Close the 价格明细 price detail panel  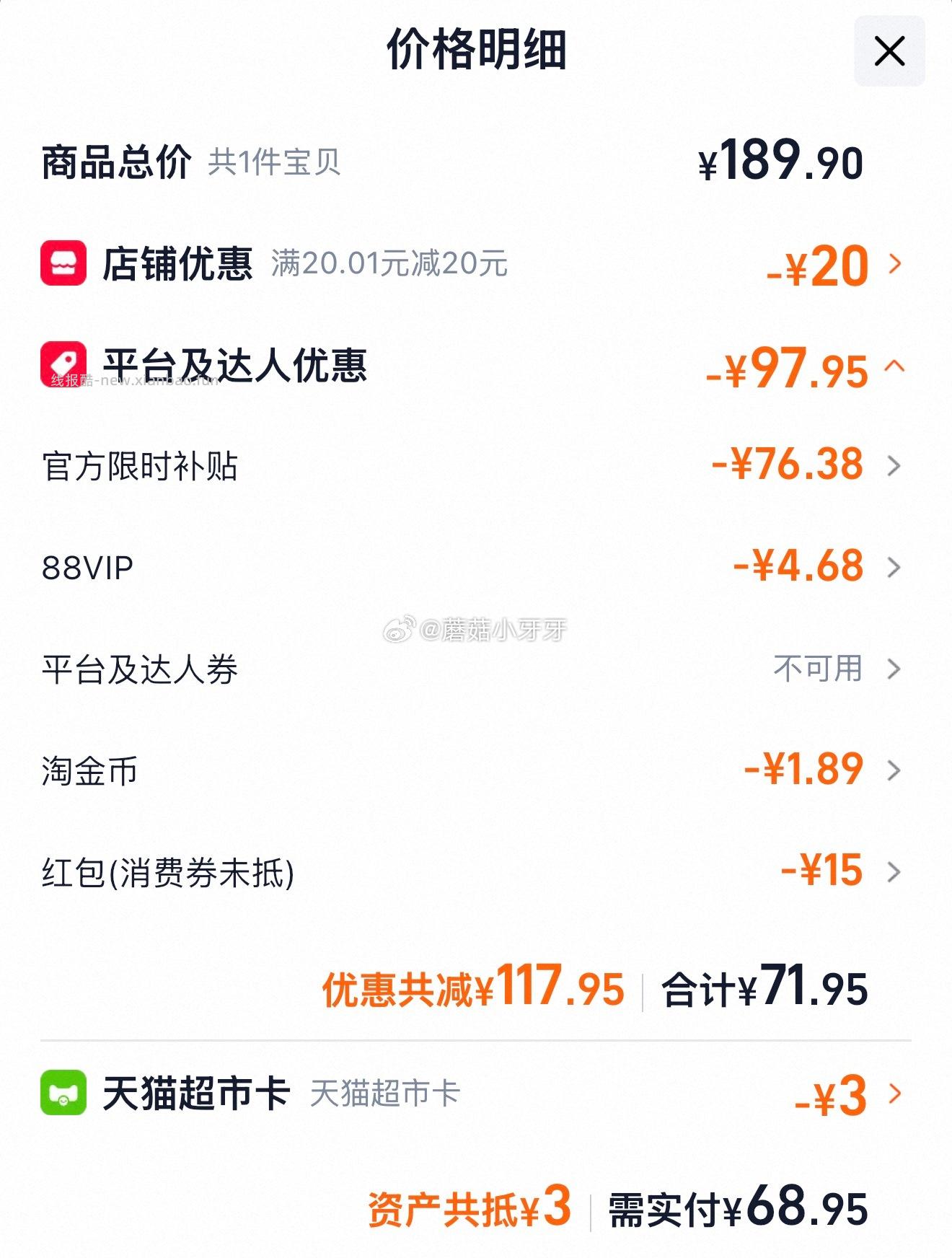889,51
